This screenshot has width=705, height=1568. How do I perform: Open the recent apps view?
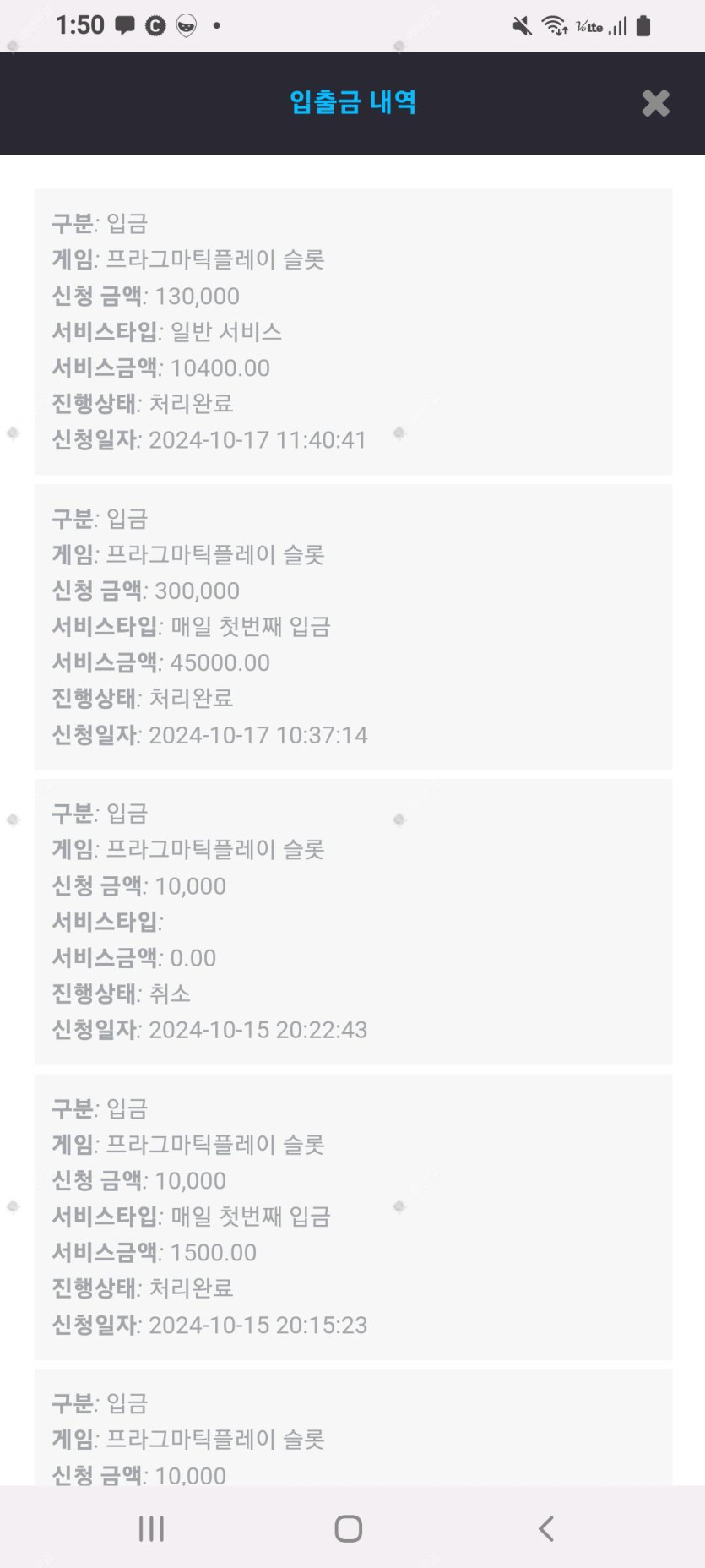coord(151,1528)
